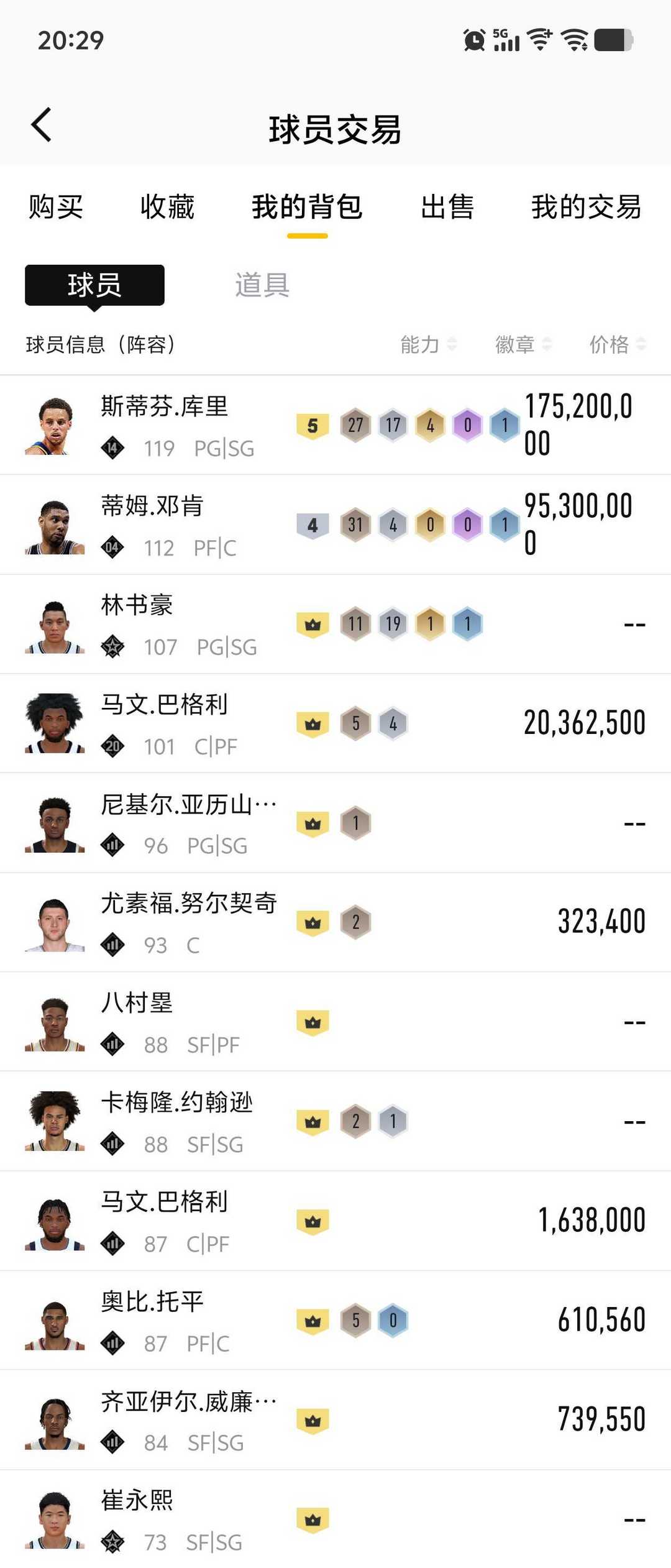This screenshot has height=1568, width=671.
Task: Sort players by 能力
Action: (x=428, y=344)
